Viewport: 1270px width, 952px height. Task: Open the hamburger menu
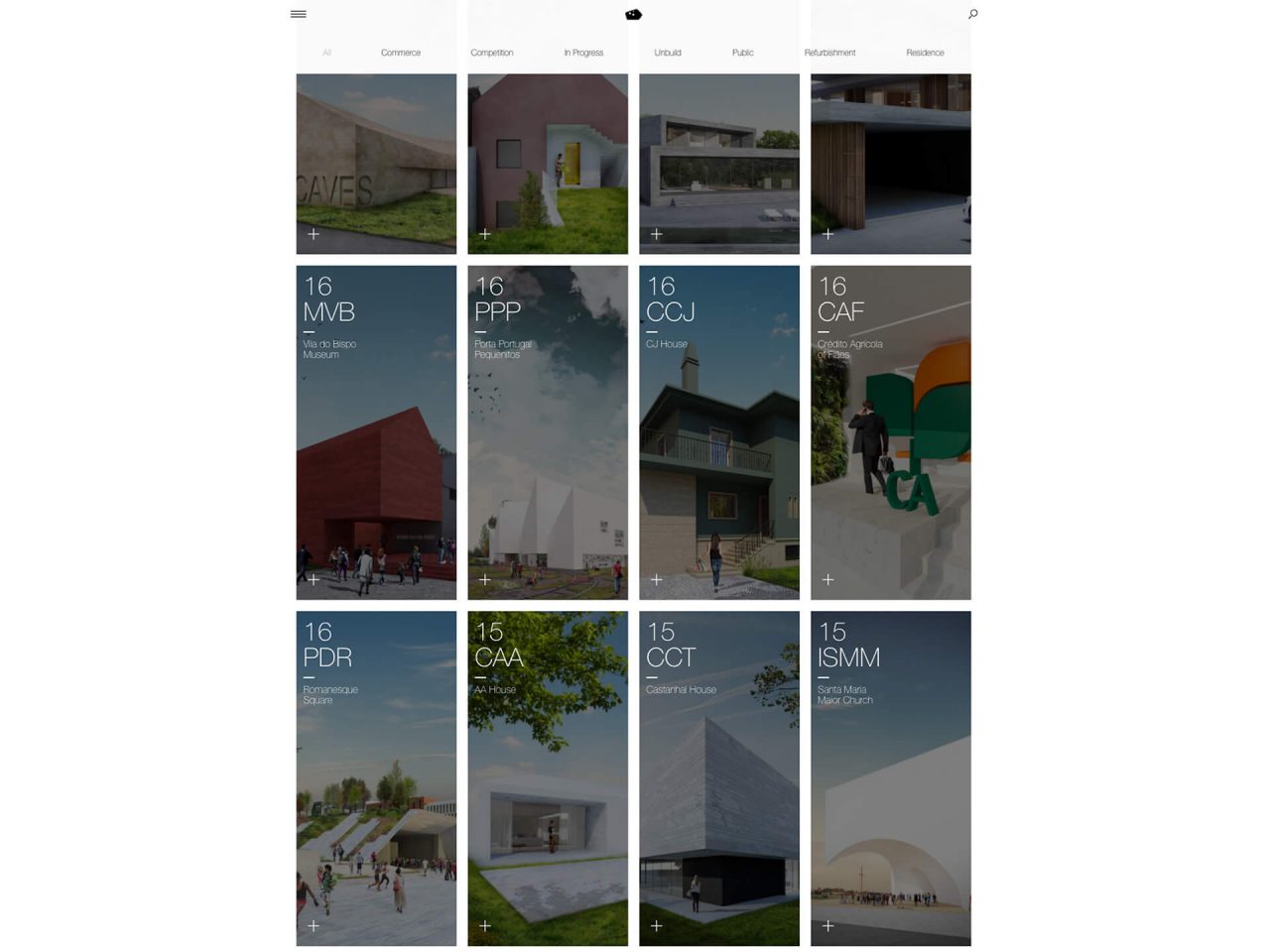(x=298, y=14)
